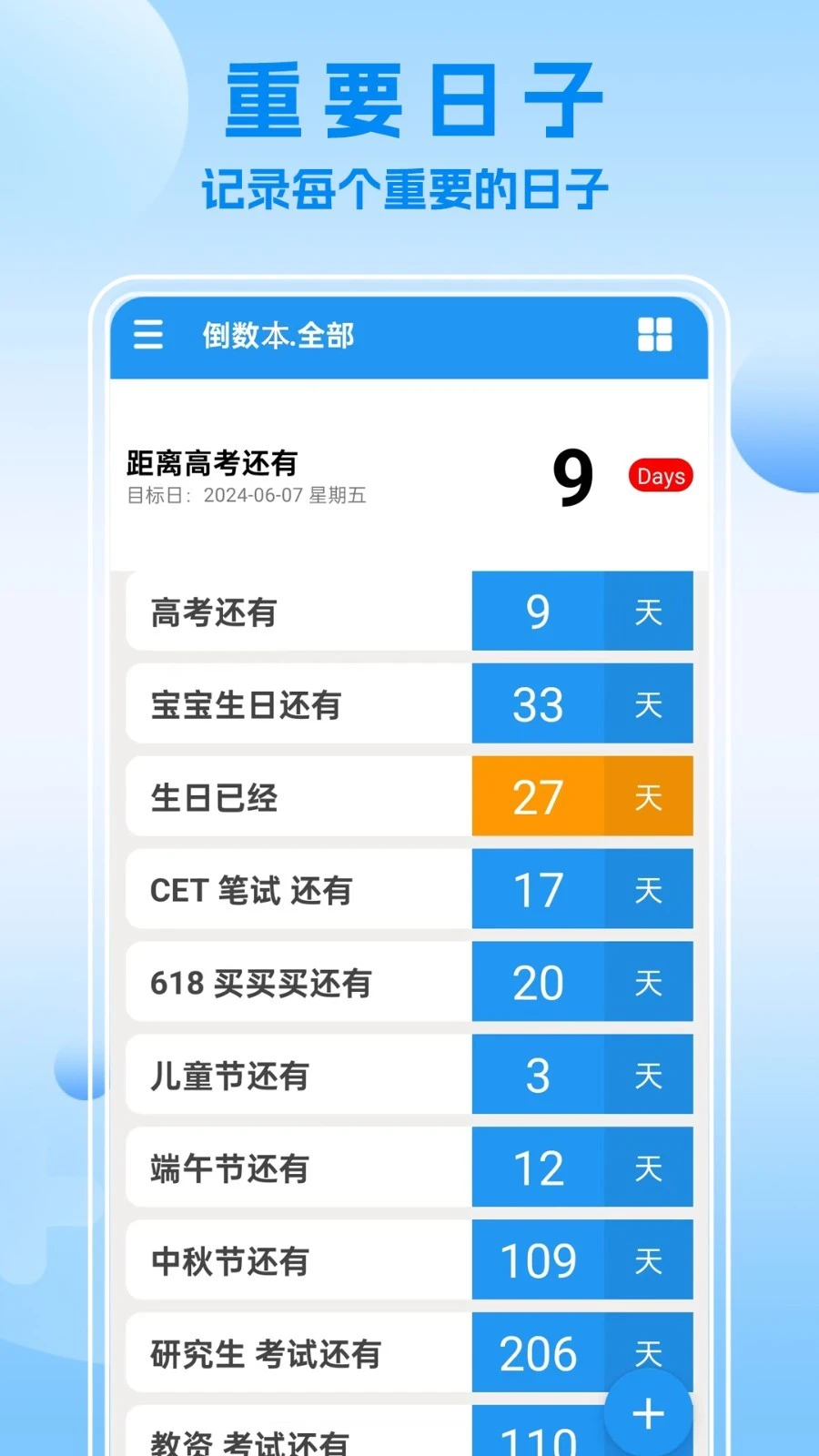Click the 天 label on 宝宝生日 row
Screen dimensions: 819x1456
[x=649, y=704]
